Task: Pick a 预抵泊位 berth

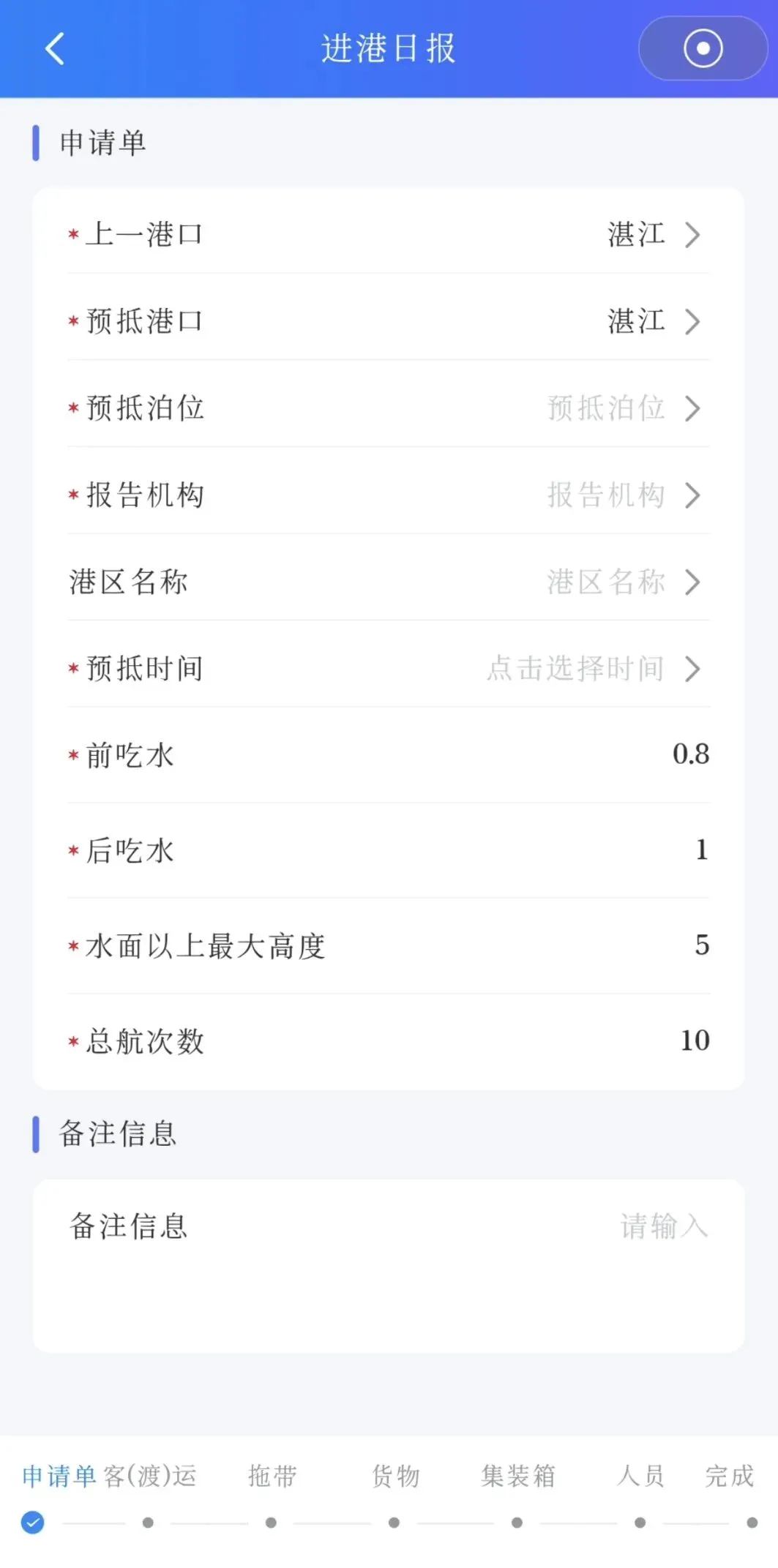Action: (x=389, y=408)
